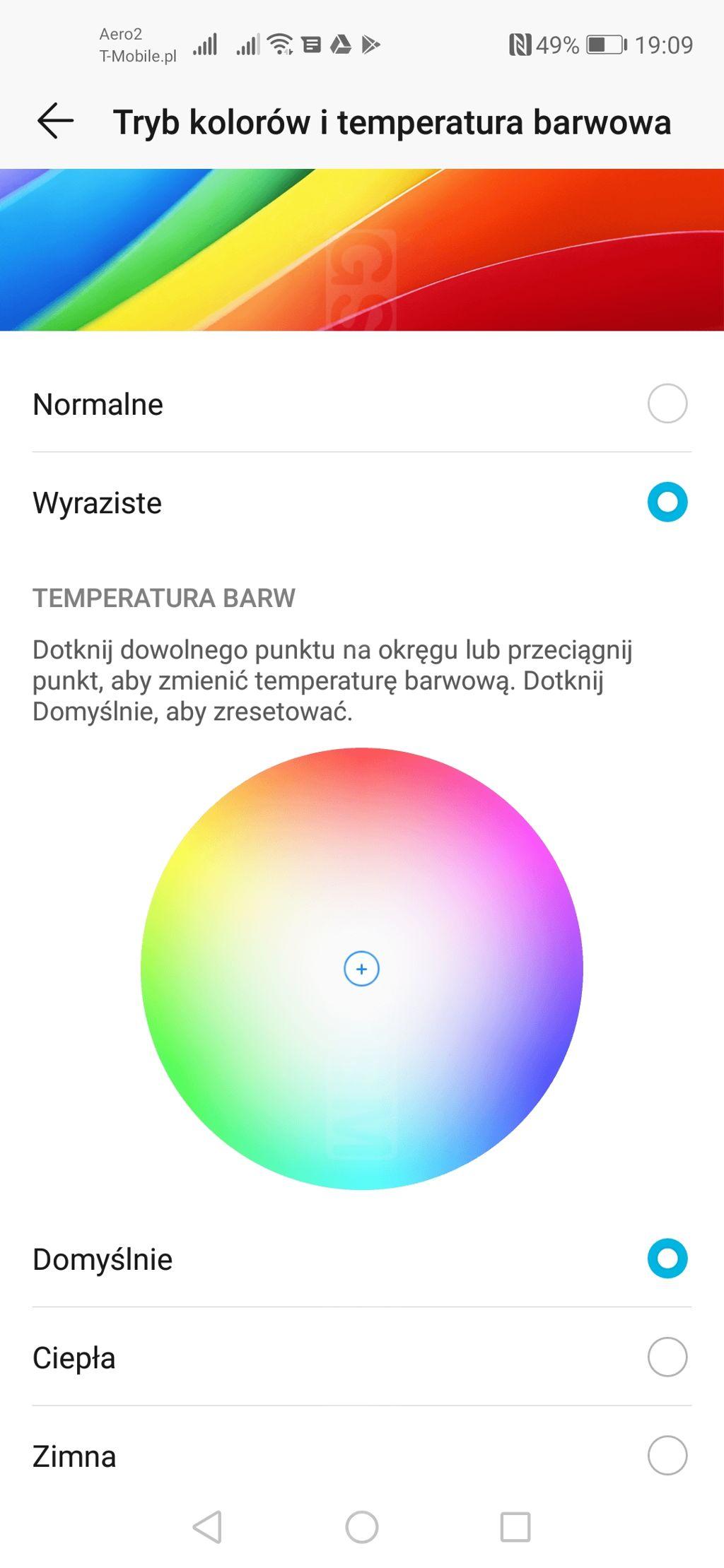Choose the Wyraziste color mode
724x1568 pixels.
pos(362,502)
